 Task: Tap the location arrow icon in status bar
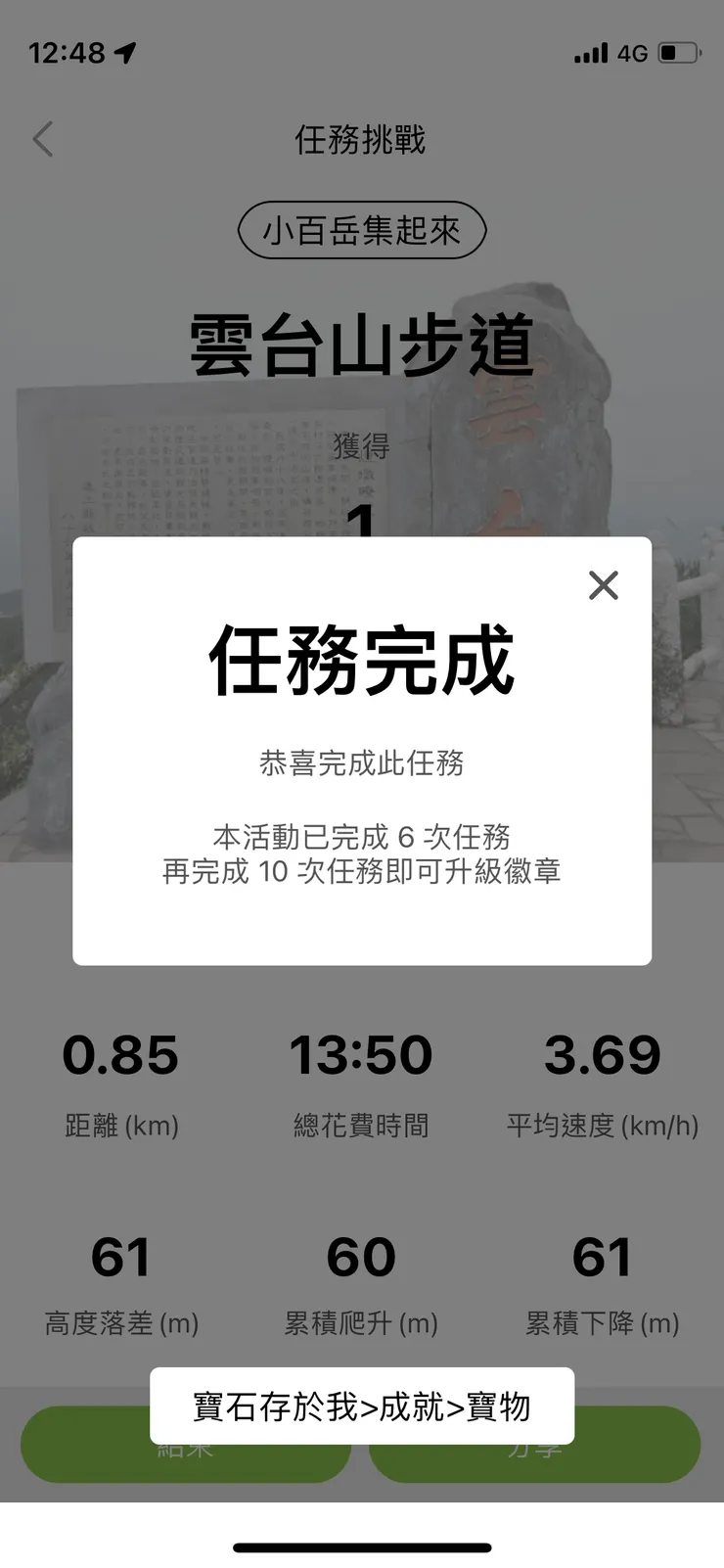click(125, 54)
